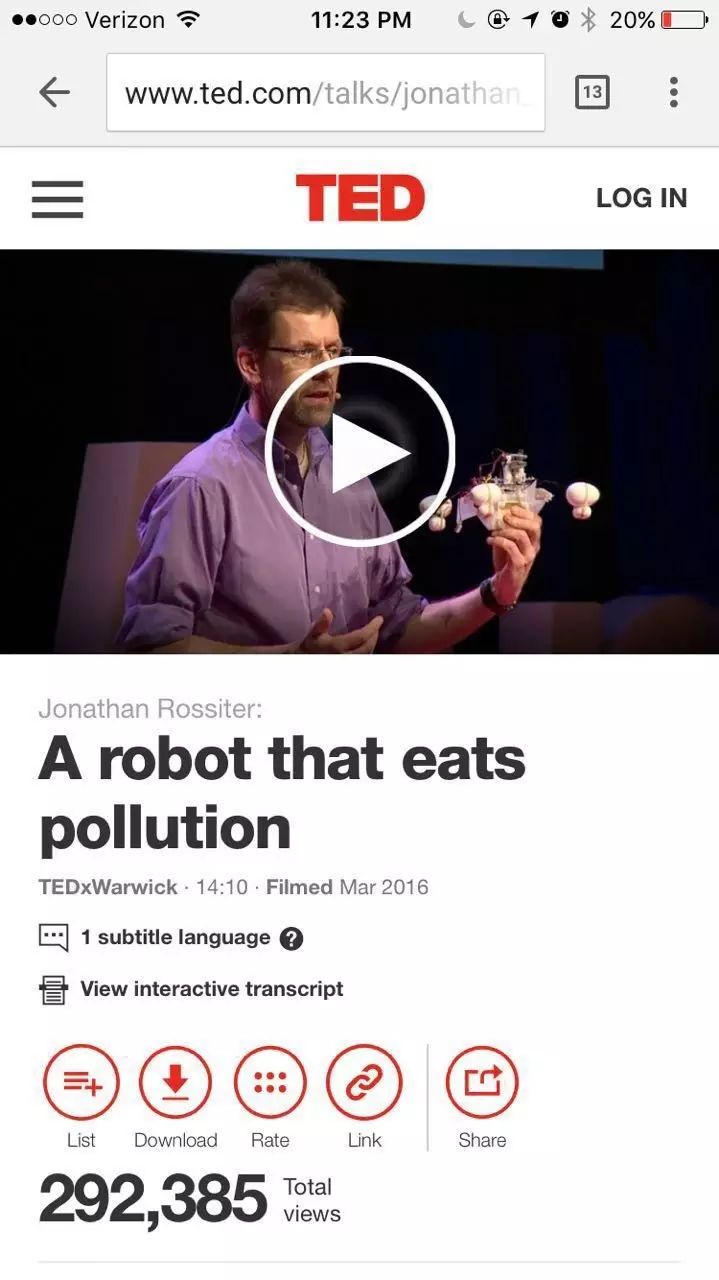The height and width of the screenshot is (1280, 719).
Task: Open the browser tab switcher showing 13
Action: click(592, 93)
